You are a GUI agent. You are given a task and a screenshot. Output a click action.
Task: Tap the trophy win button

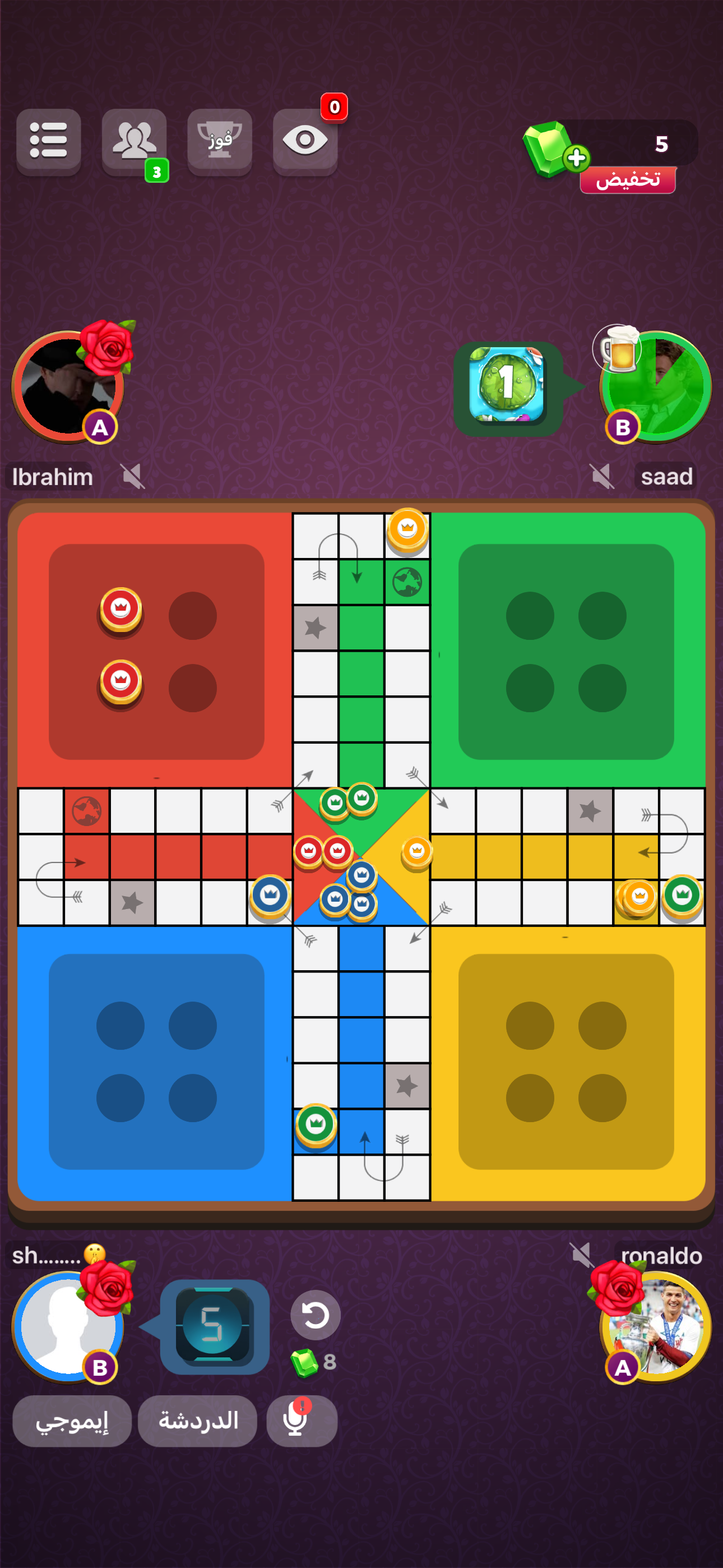point(219,141)
